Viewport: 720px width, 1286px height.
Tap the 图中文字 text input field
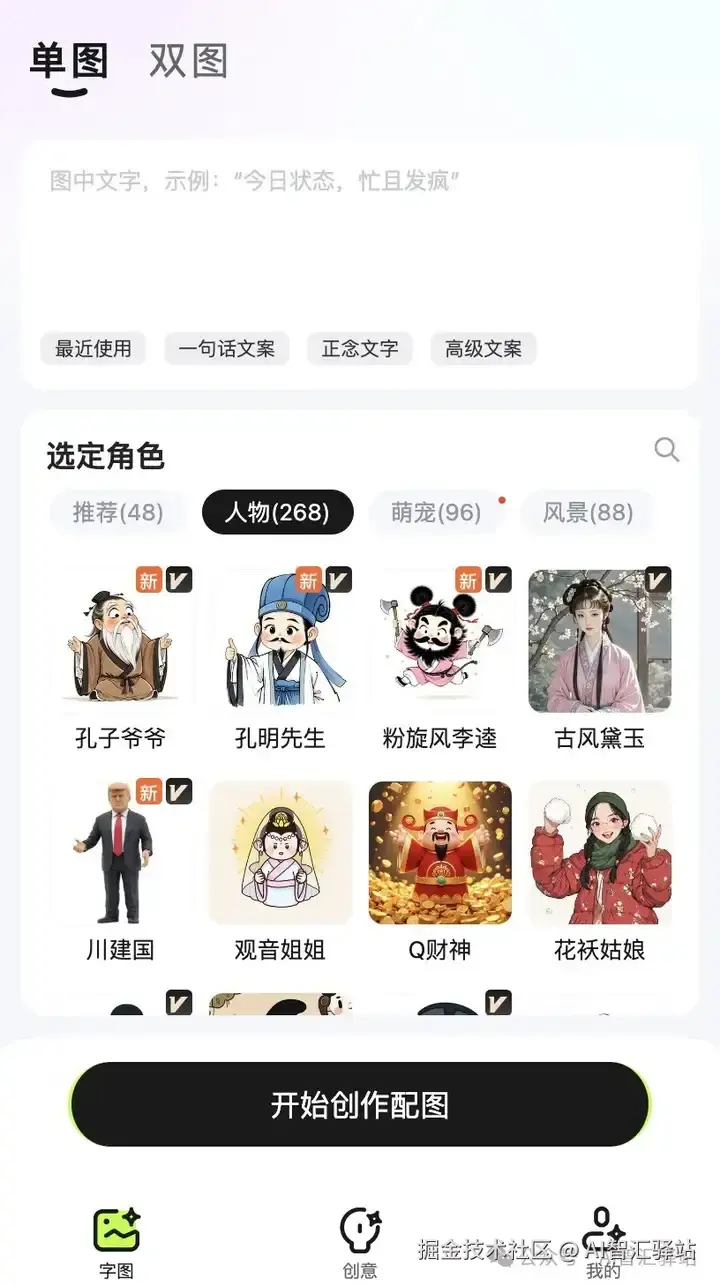358,240
